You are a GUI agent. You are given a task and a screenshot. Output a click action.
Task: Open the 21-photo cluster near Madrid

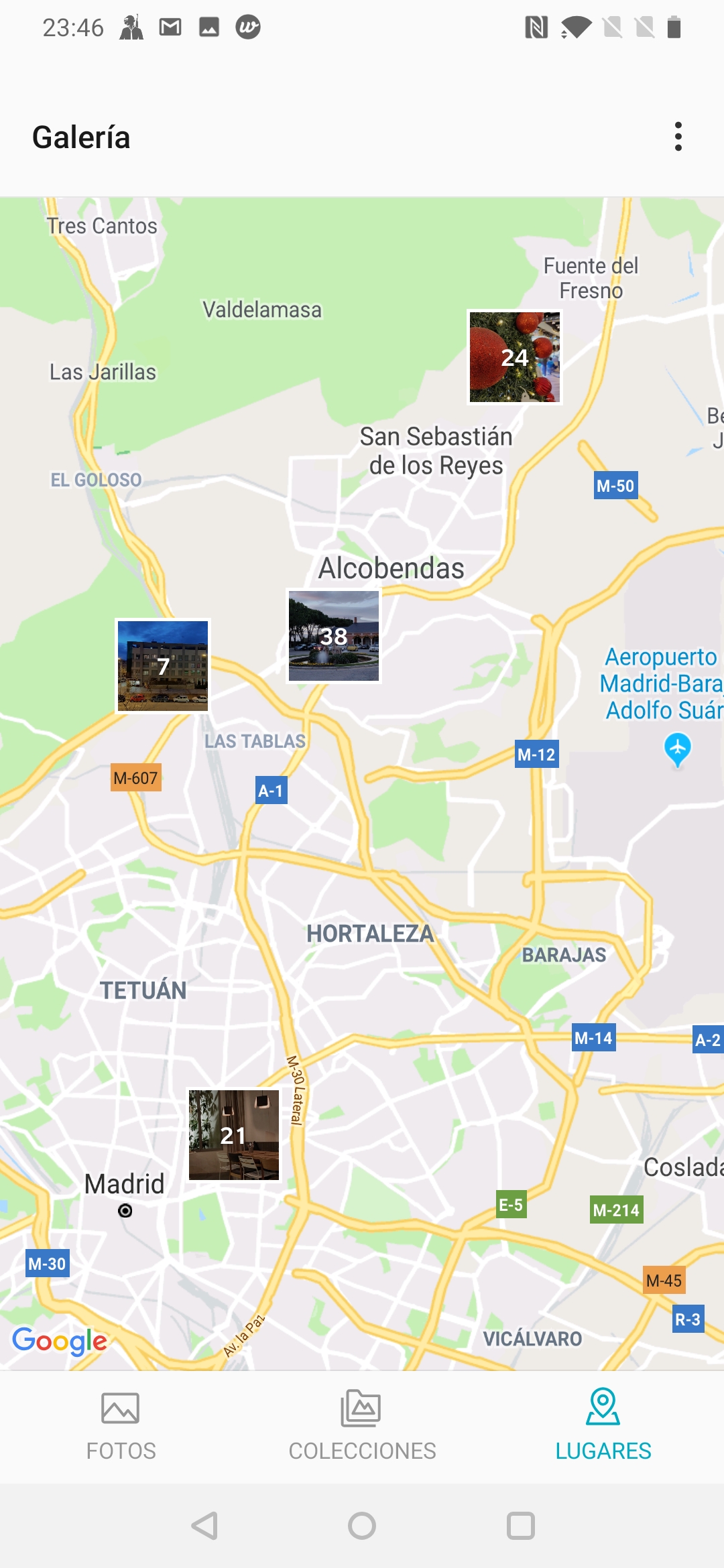click(234, 1135)
